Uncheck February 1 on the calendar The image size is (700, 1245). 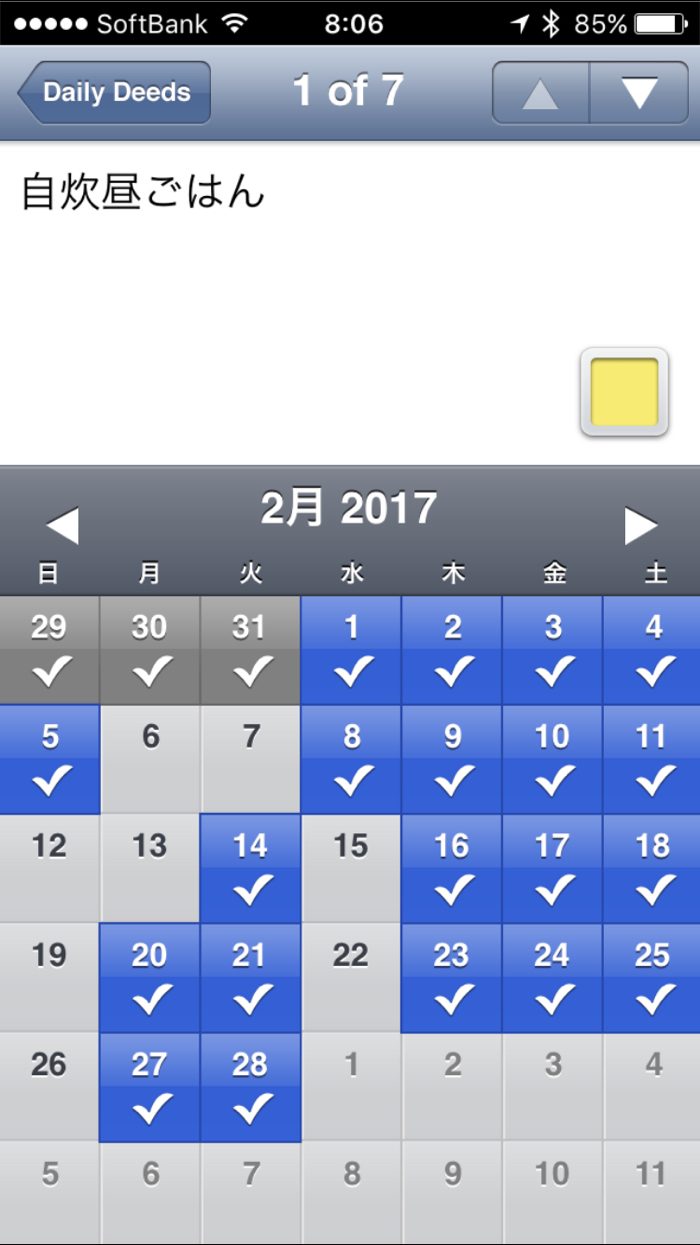click(351, 650)
